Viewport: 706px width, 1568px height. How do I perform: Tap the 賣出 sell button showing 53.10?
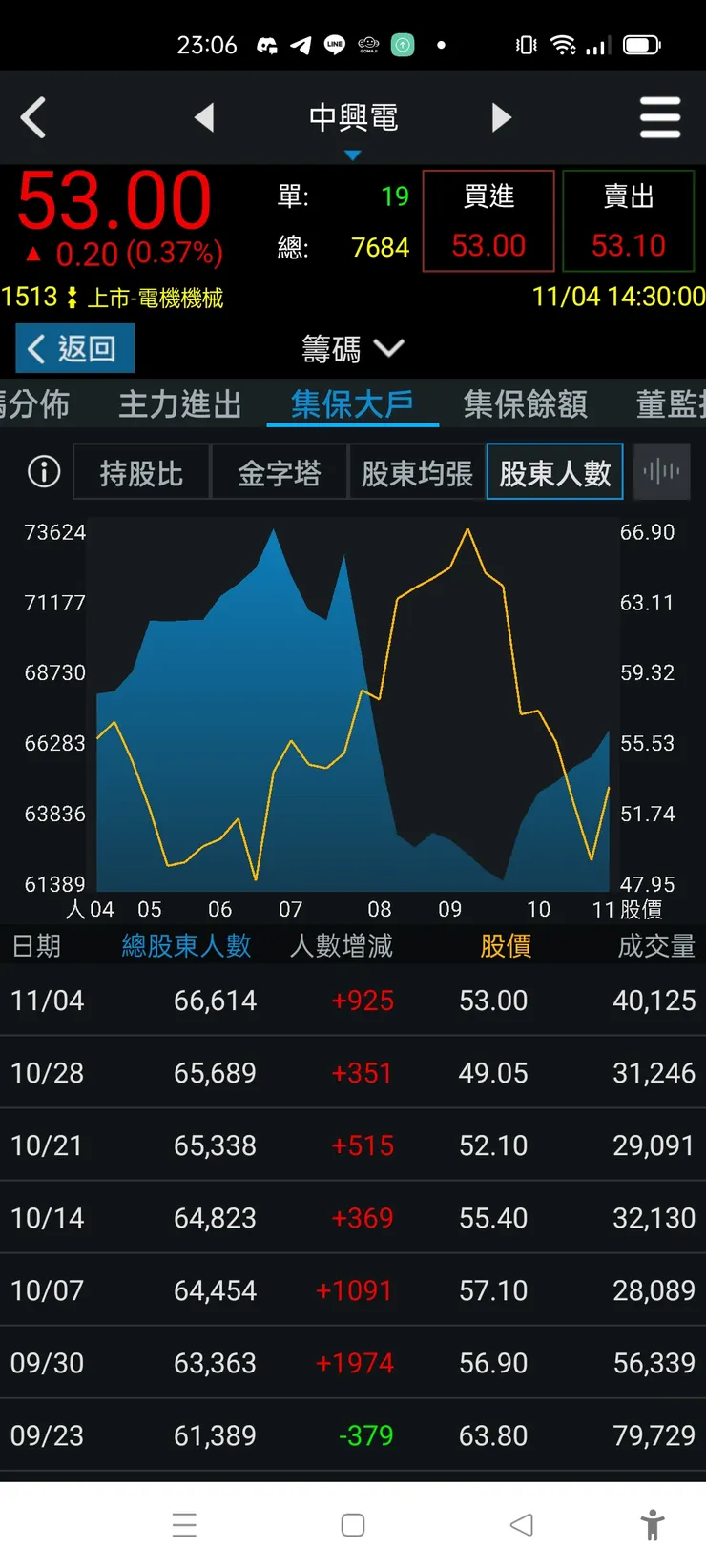pos(628,219)
